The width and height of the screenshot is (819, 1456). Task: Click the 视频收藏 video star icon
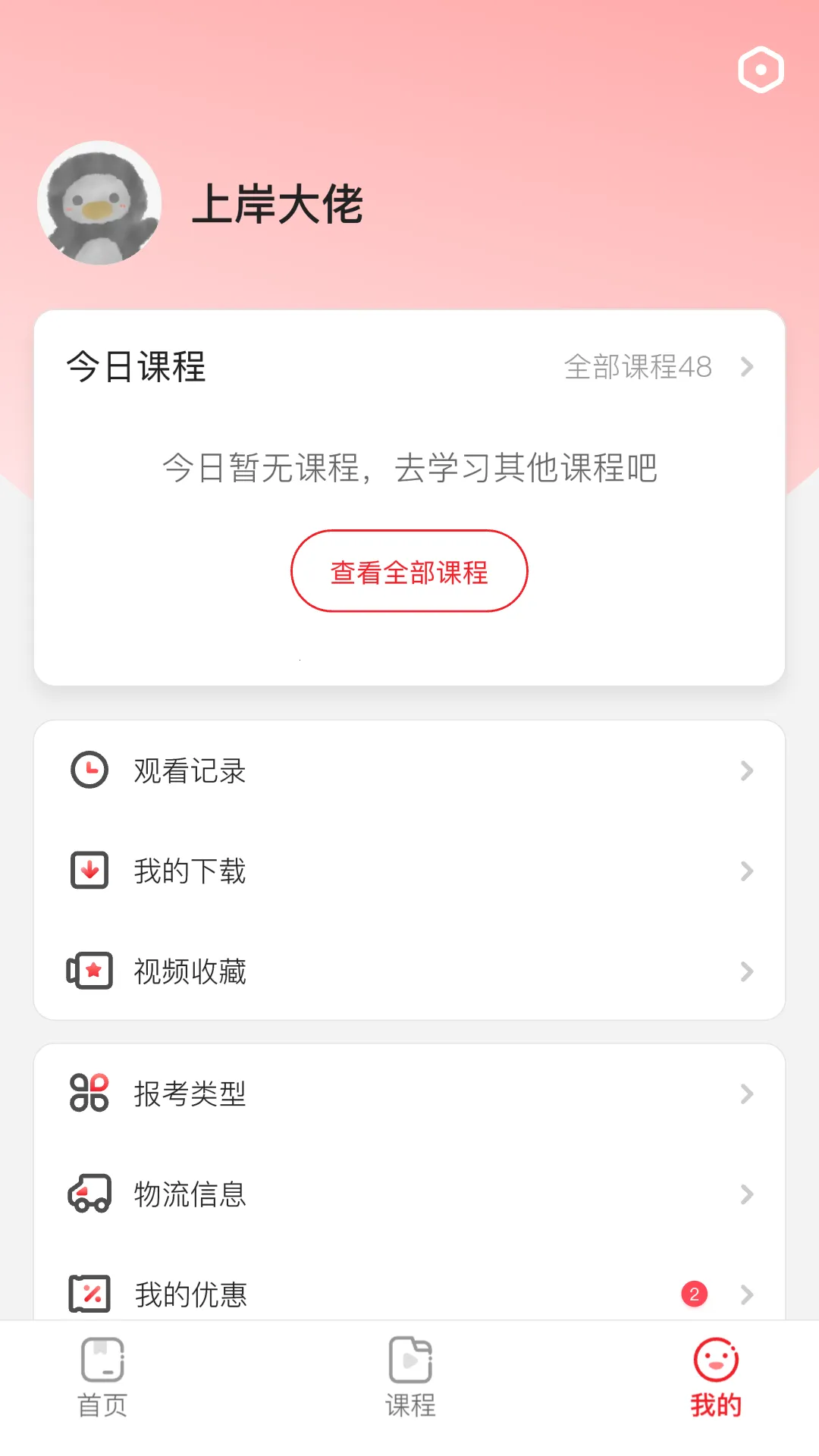[89, 971]
